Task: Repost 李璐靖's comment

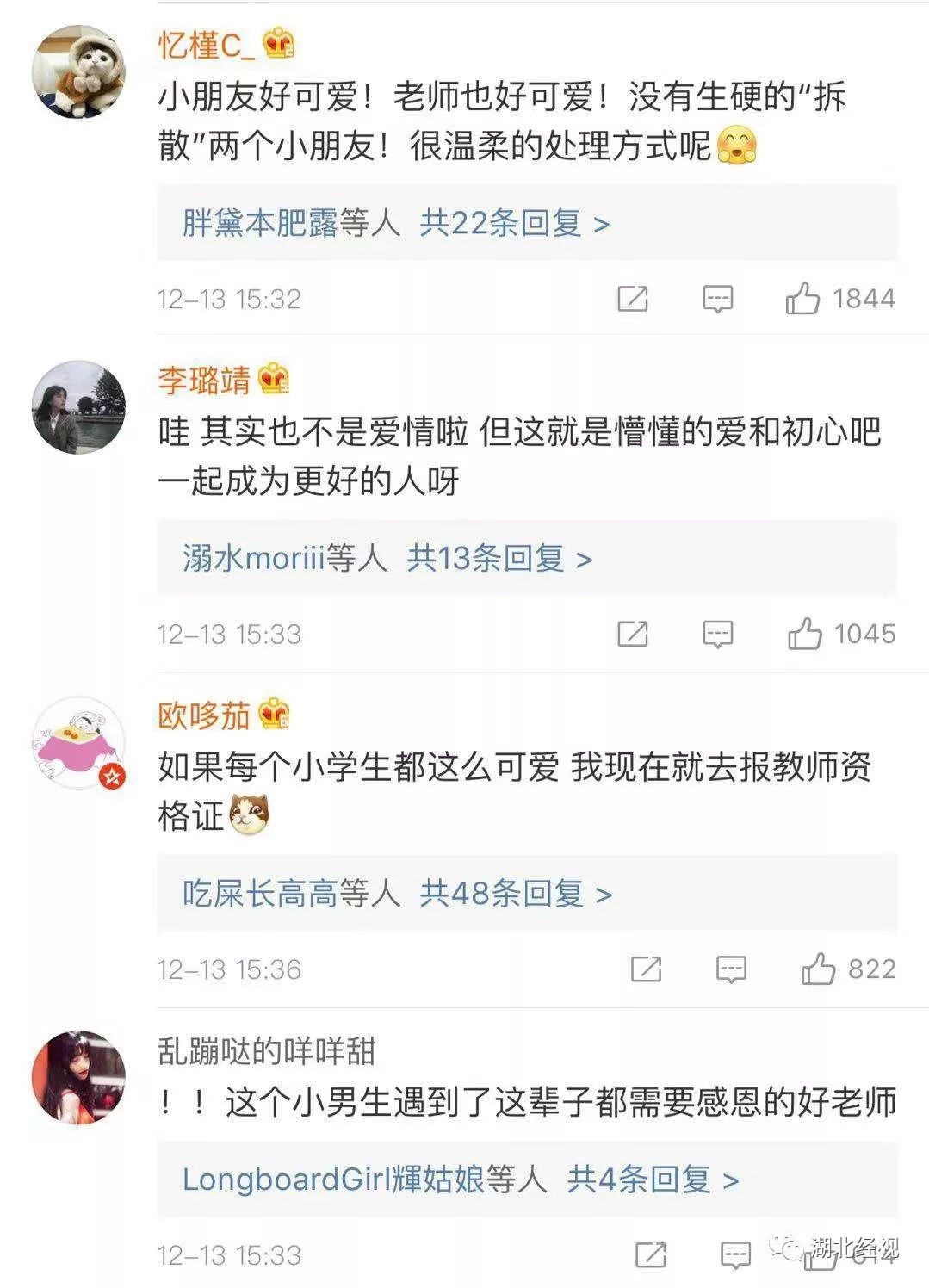Action: coord(633,635)
